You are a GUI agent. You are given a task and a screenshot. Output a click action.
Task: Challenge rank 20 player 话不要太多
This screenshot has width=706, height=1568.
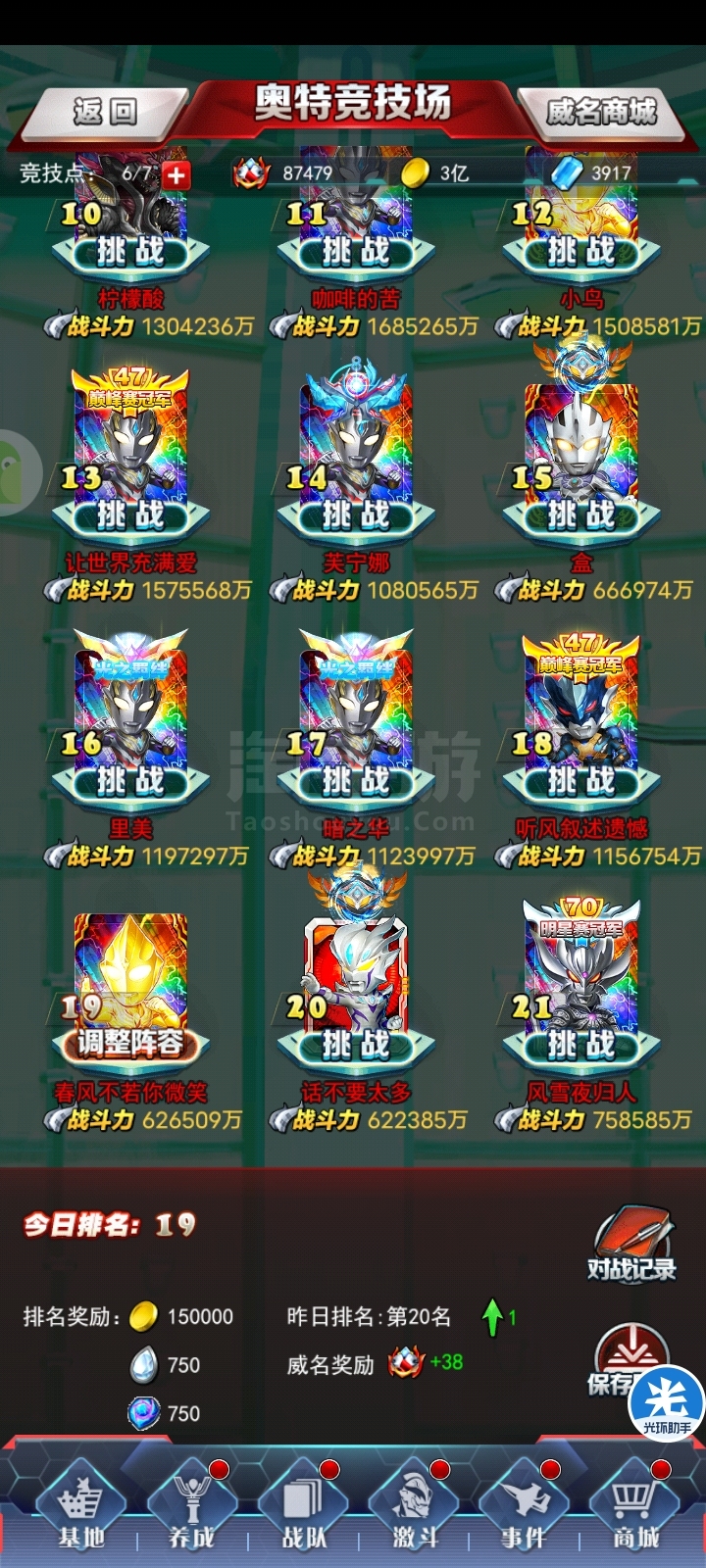[356, 1046]
